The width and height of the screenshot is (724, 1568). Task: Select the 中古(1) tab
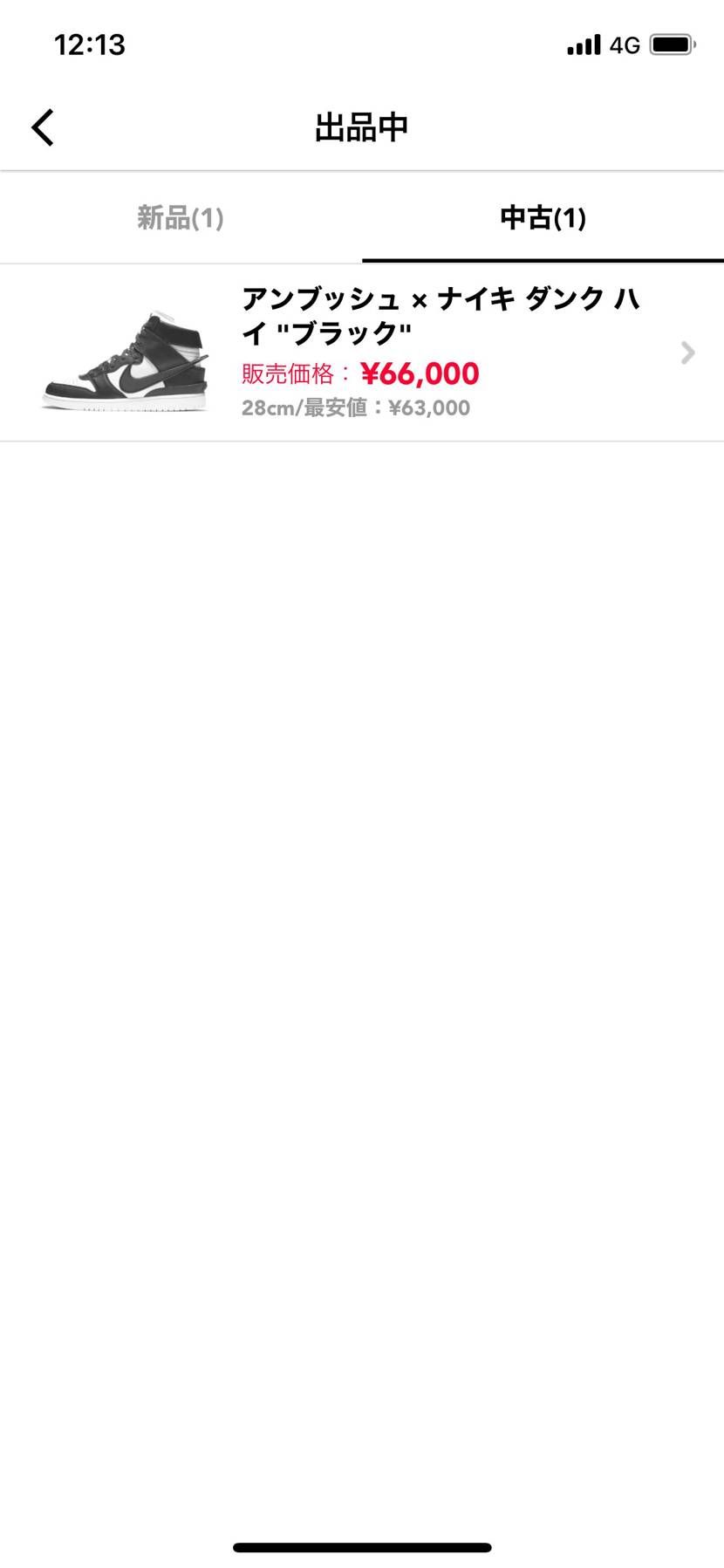[x=543, y=218]
